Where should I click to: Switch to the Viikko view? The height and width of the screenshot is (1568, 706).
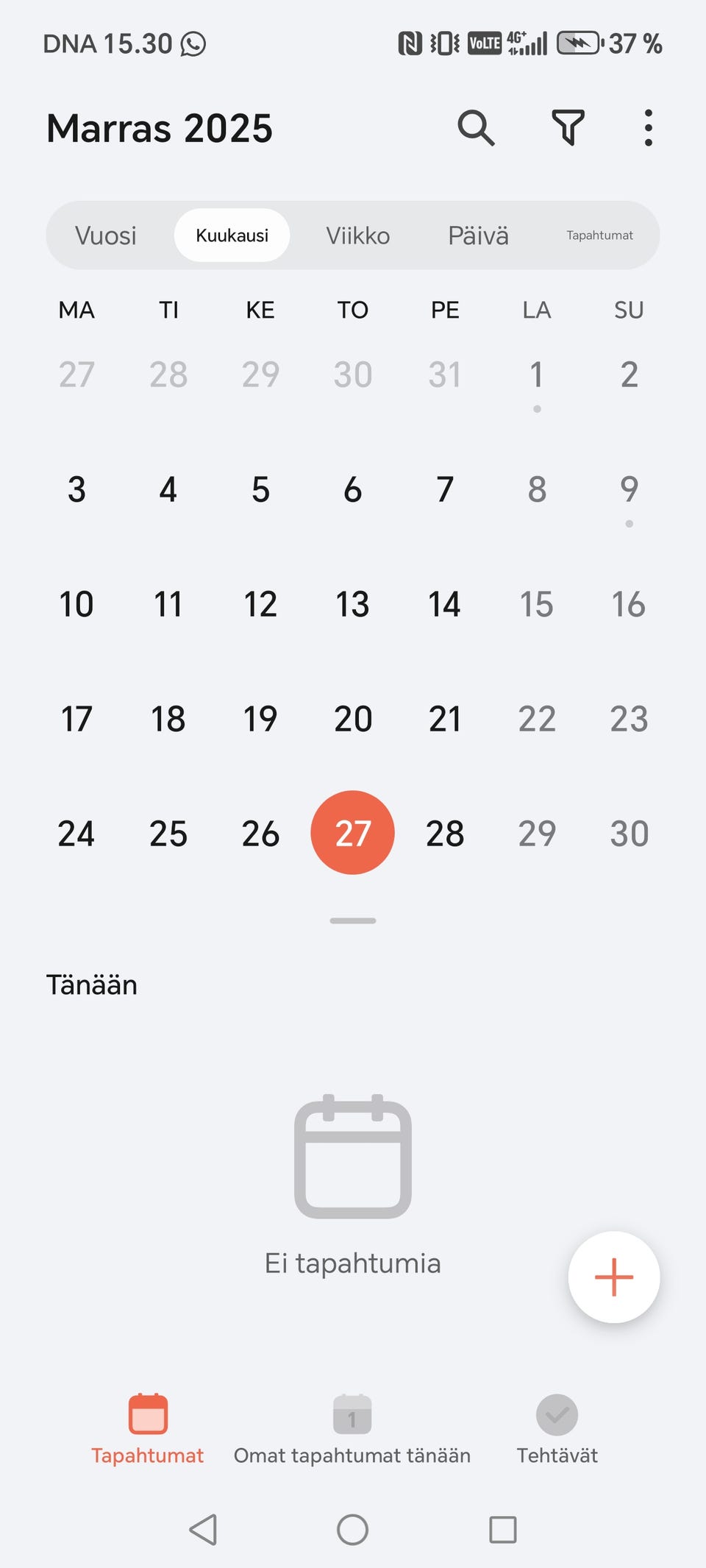[x=358, y=235]
